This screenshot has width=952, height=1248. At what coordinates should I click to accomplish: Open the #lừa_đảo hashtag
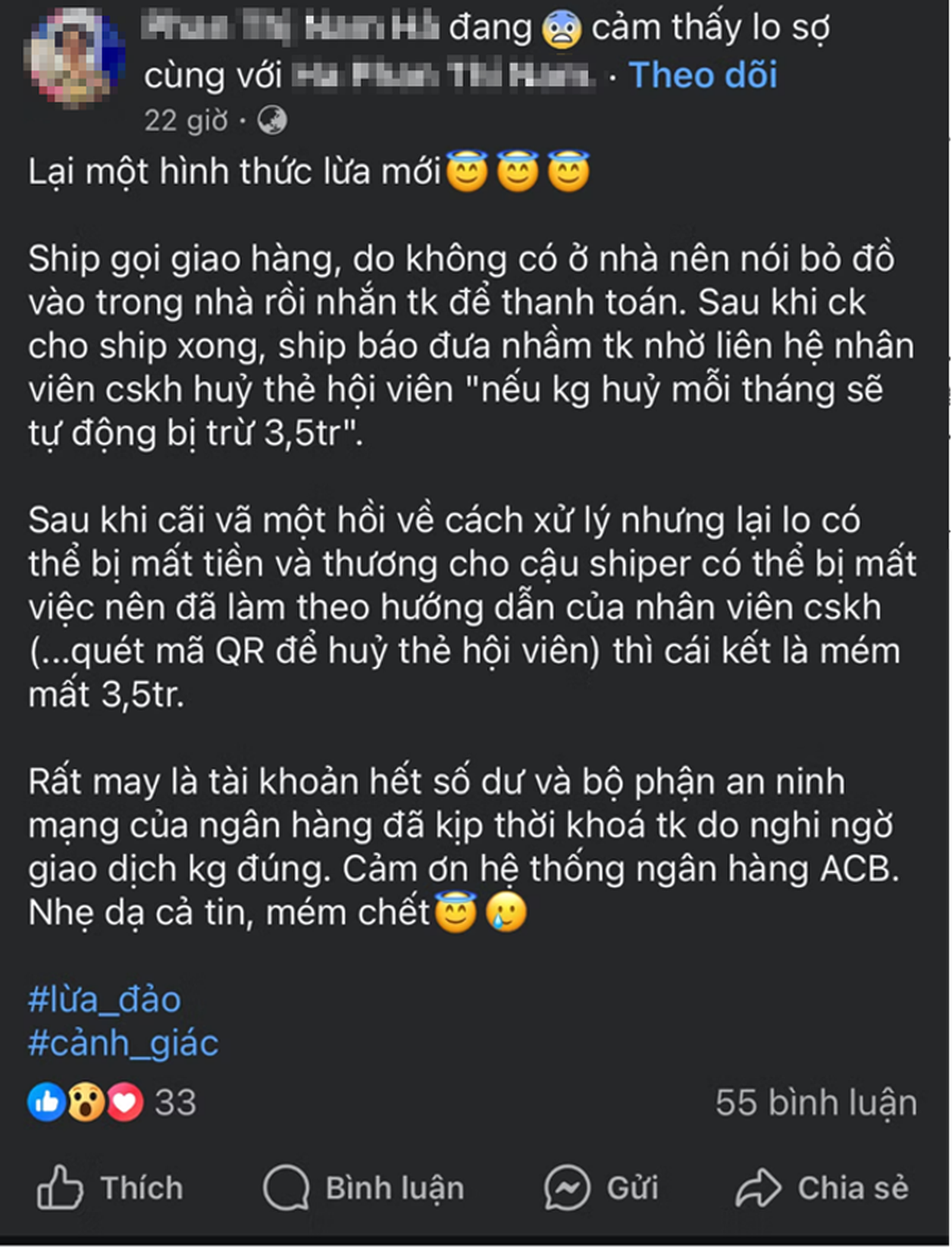[105, 1000]
